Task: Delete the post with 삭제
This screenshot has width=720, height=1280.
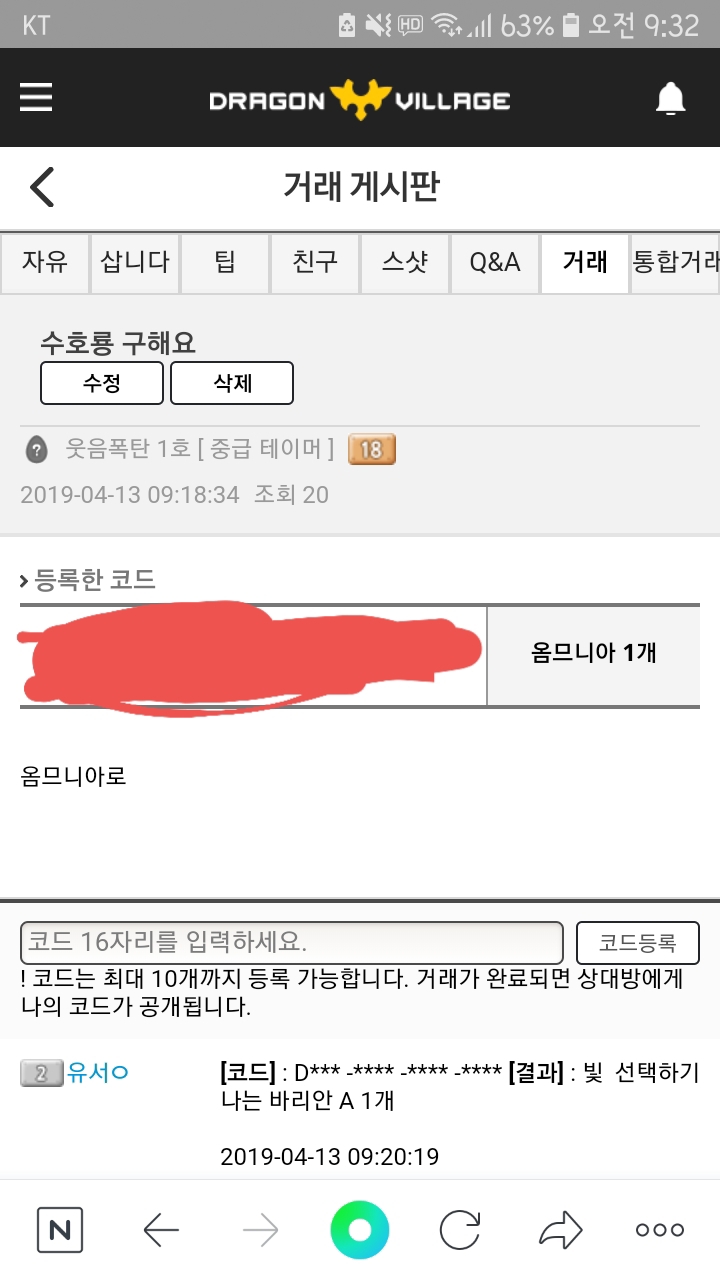Action: [232, 383]
